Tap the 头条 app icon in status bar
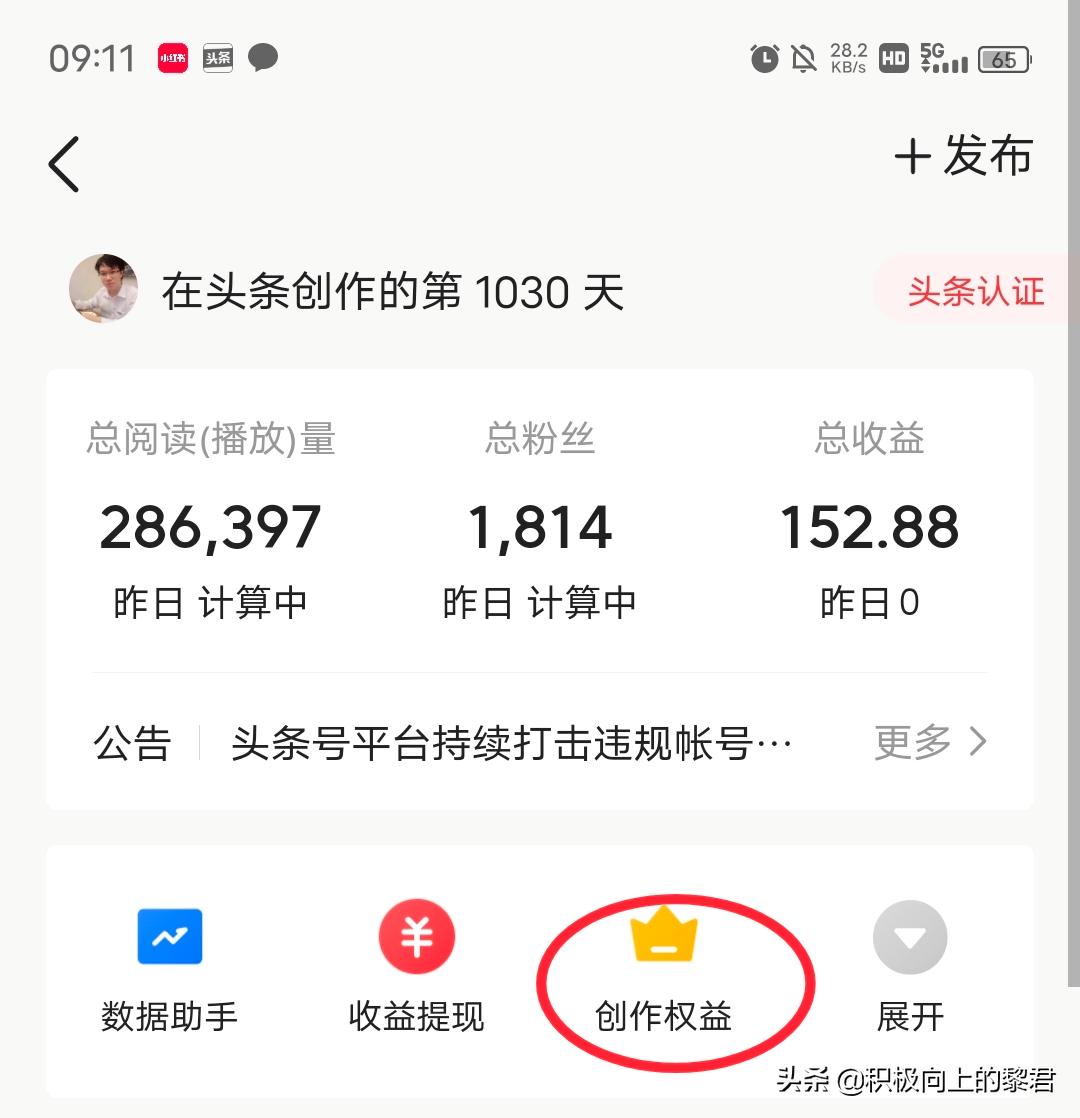 pos(217,58)
